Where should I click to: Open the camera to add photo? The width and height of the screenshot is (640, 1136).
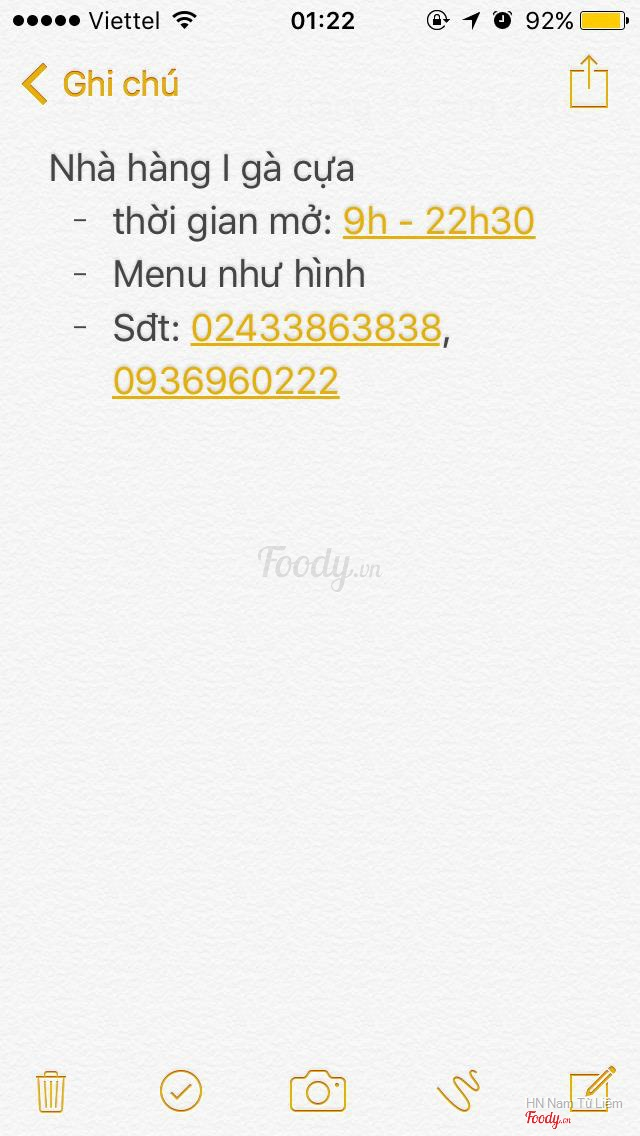pos(317,1091)
